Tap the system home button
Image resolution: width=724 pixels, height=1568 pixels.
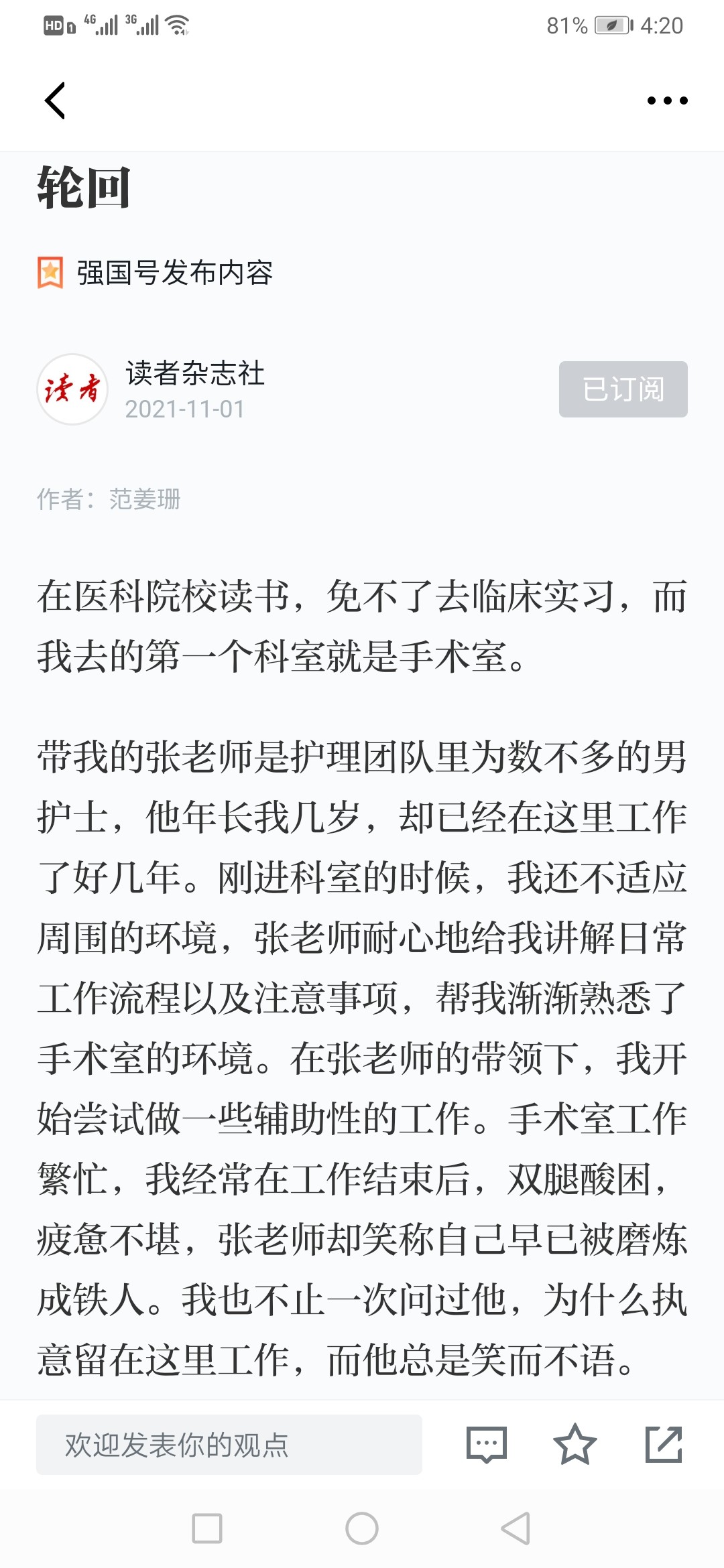(362, 1528)
